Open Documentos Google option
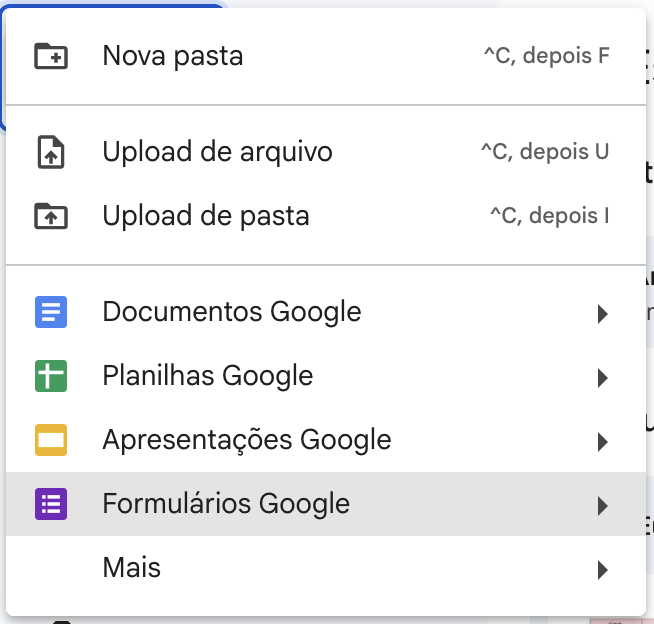This screenshot has height=624, width=654. click(231, 312)
